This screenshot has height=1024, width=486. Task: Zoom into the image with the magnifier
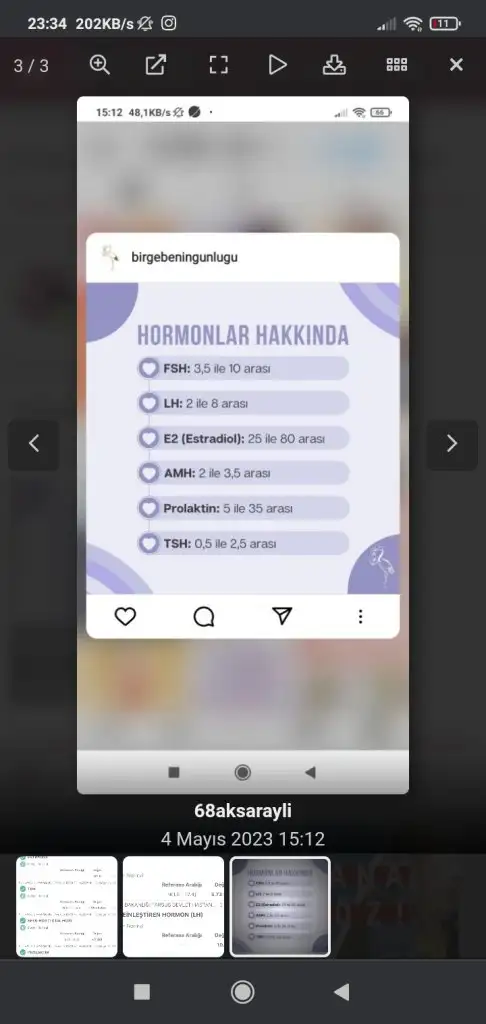(99, 65)
